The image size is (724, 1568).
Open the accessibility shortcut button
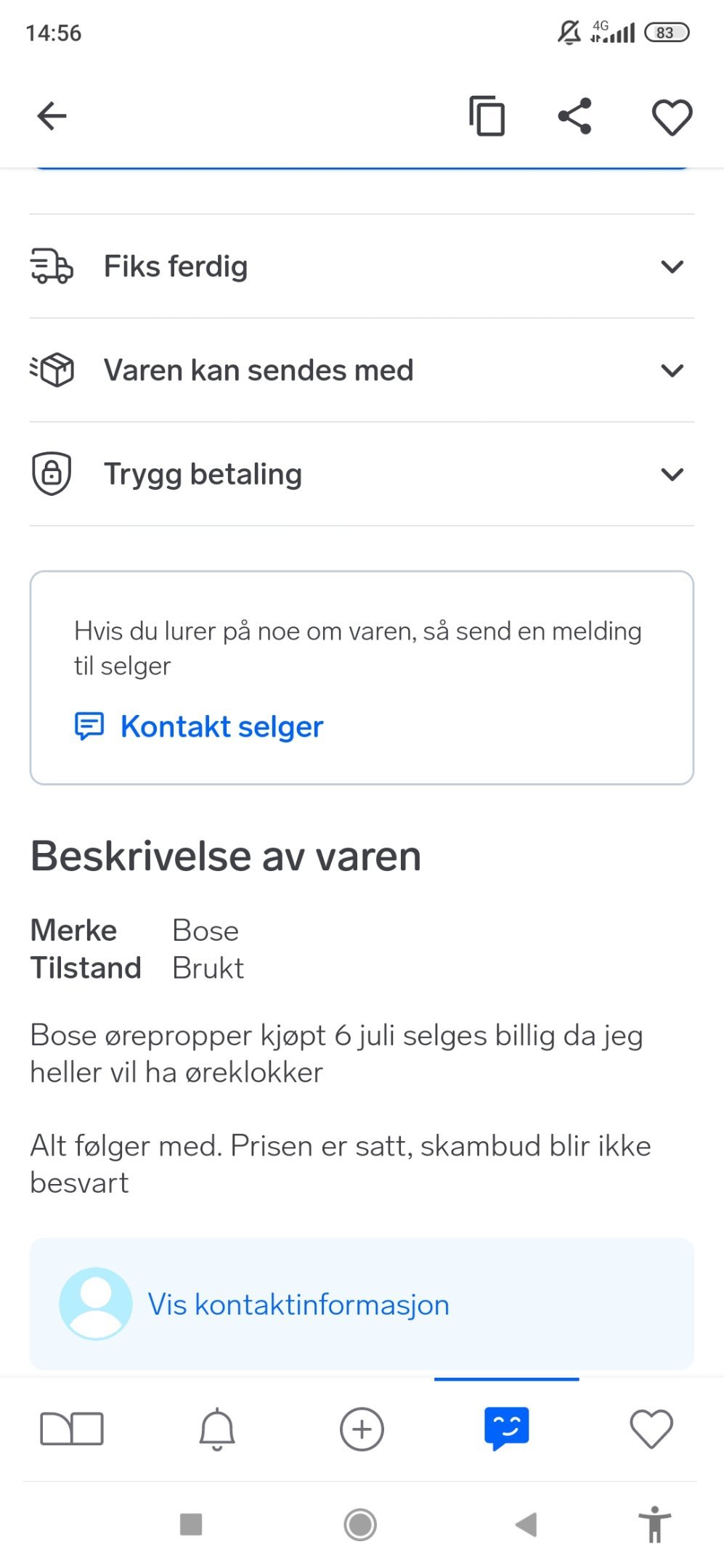pyautogui.click(x=654, y=1524)
